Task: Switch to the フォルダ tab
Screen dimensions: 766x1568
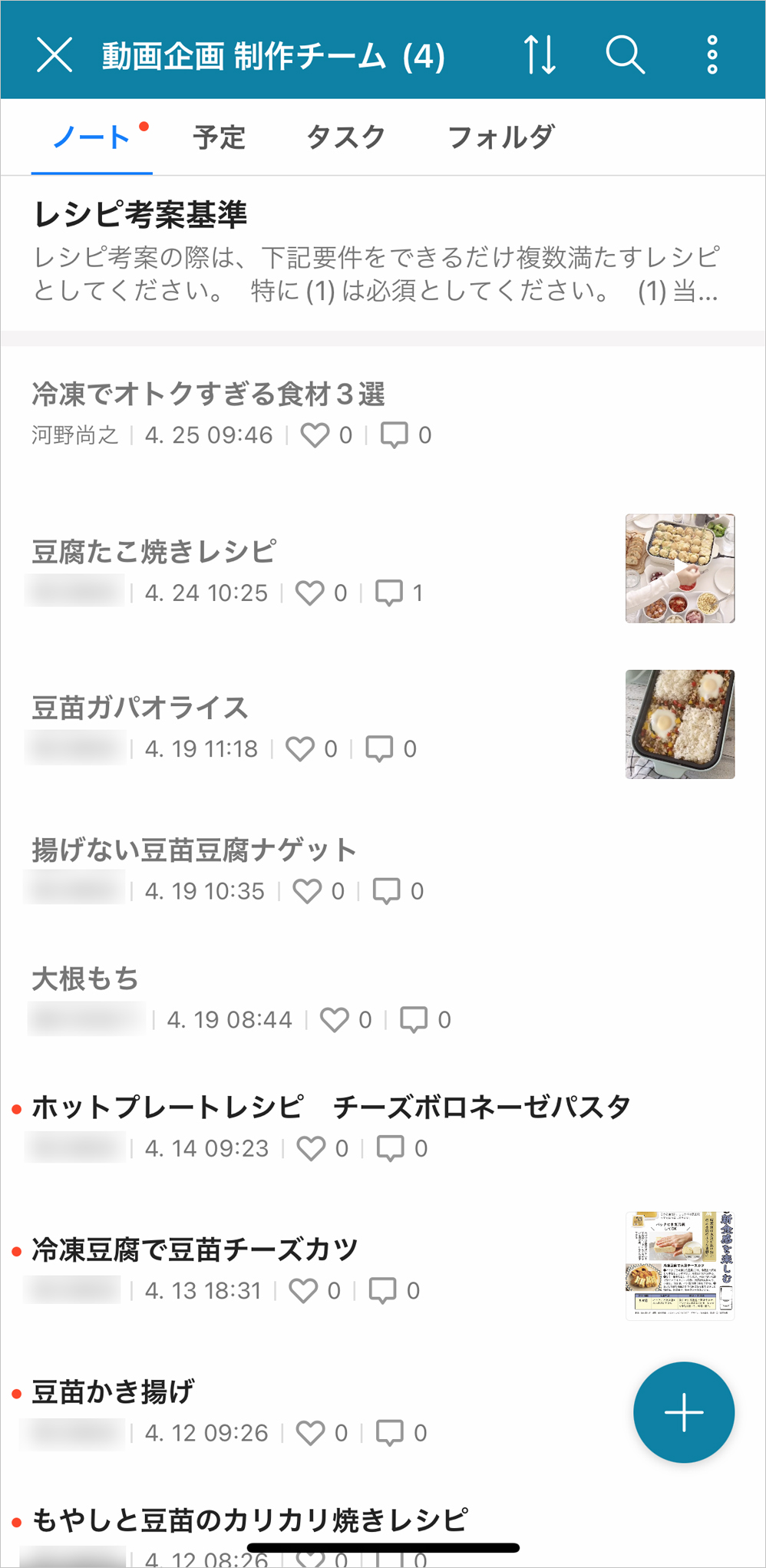Action: [500, 137]
